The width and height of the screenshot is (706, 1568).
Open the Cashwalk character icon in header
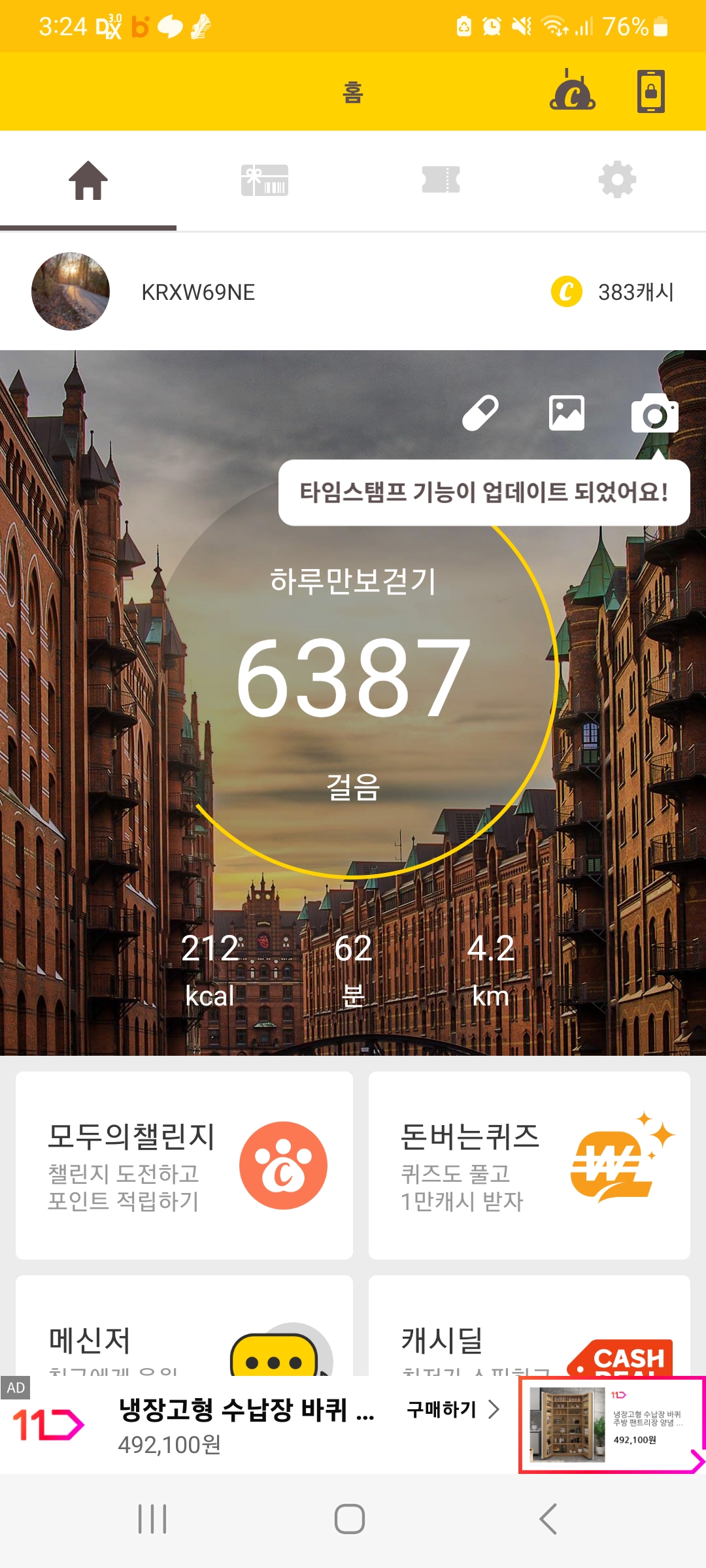click(x=572, y=91)
